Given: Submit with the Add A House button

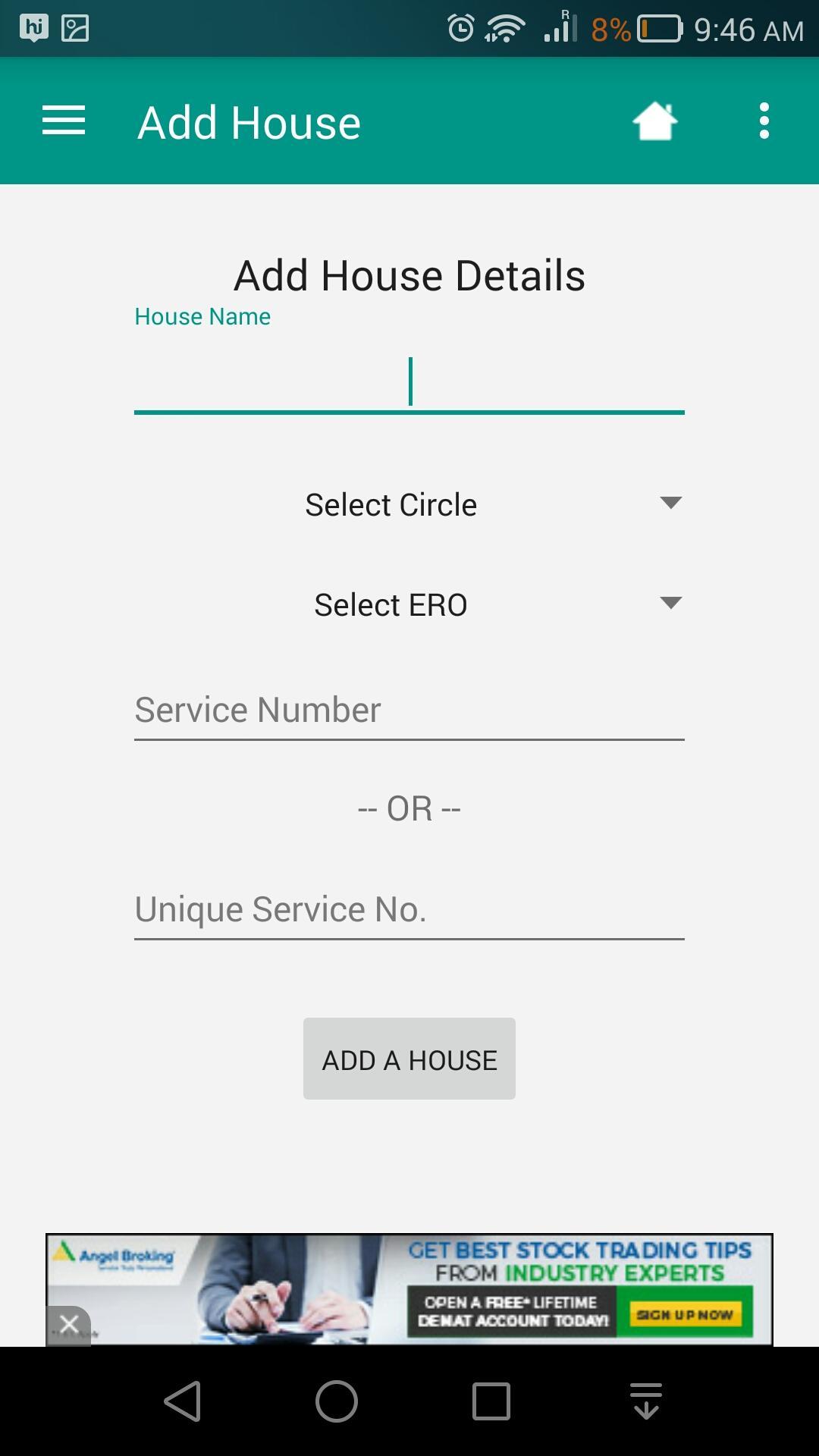Looking at the screenshot, I should pyautogui.click(x=409, y=1059).
